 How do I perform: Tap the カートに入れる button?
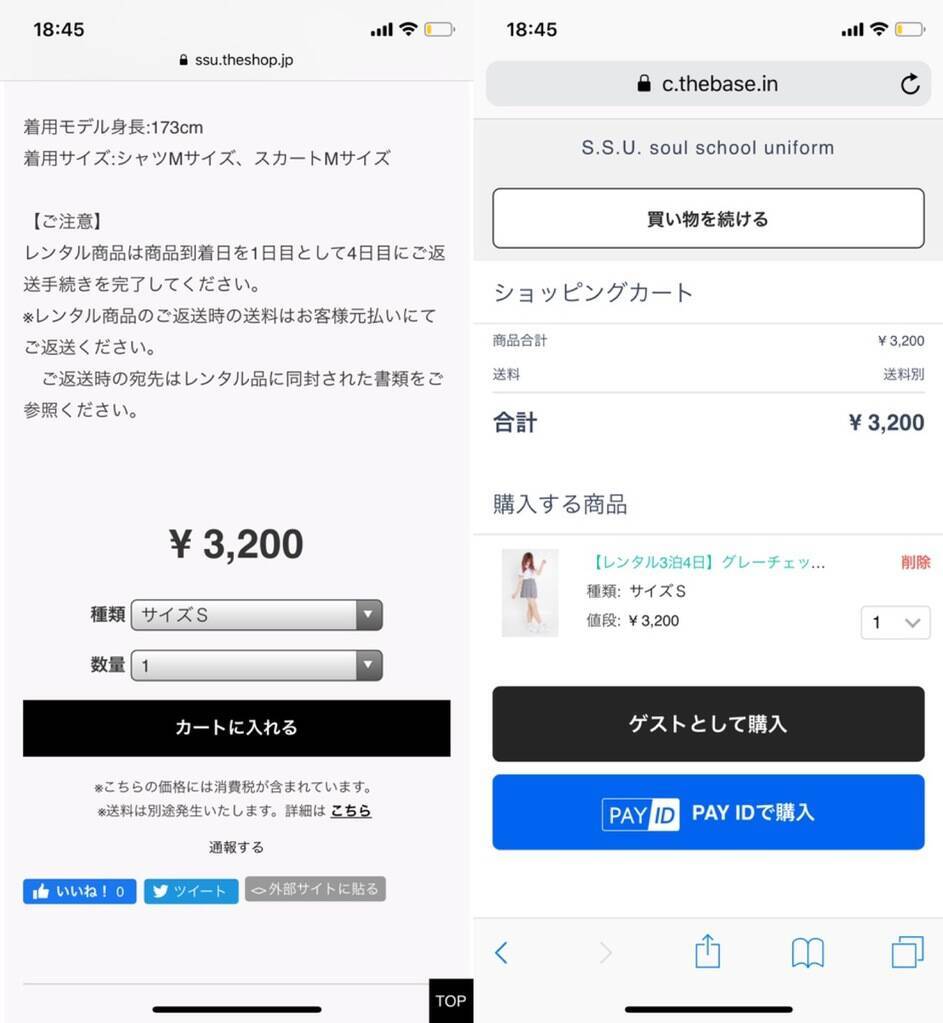[236, 728]
